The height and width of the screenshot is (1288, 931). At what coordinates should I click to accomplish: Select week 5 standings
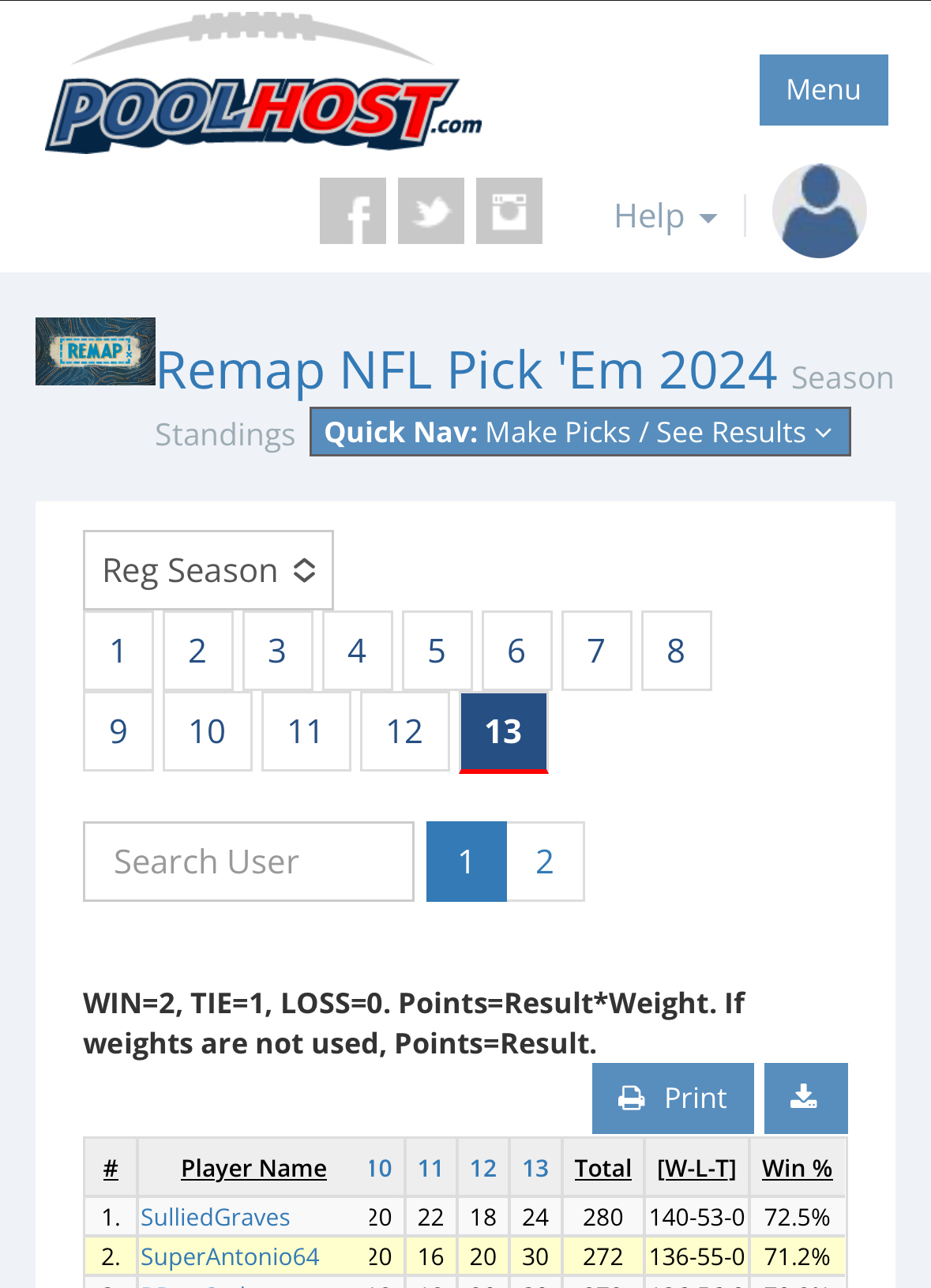[x=437, y=652]
